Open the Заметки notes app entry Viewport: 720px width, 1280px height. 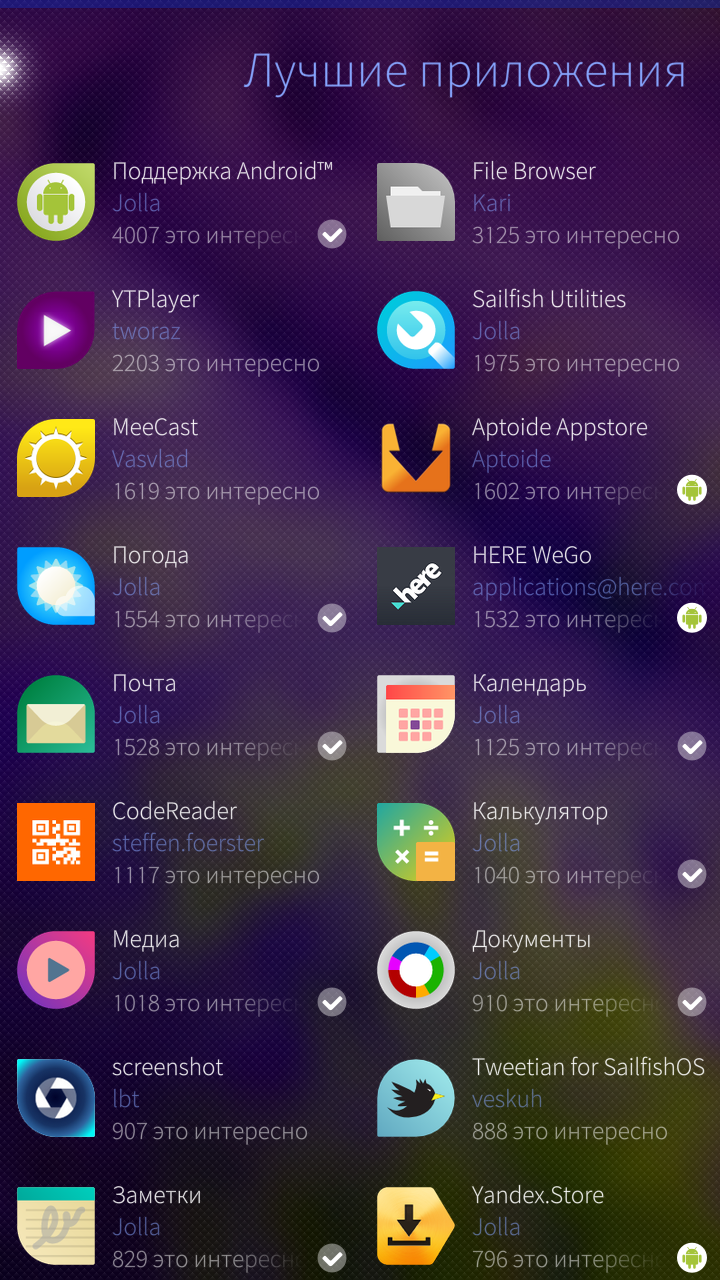[x=180, y=1227]
